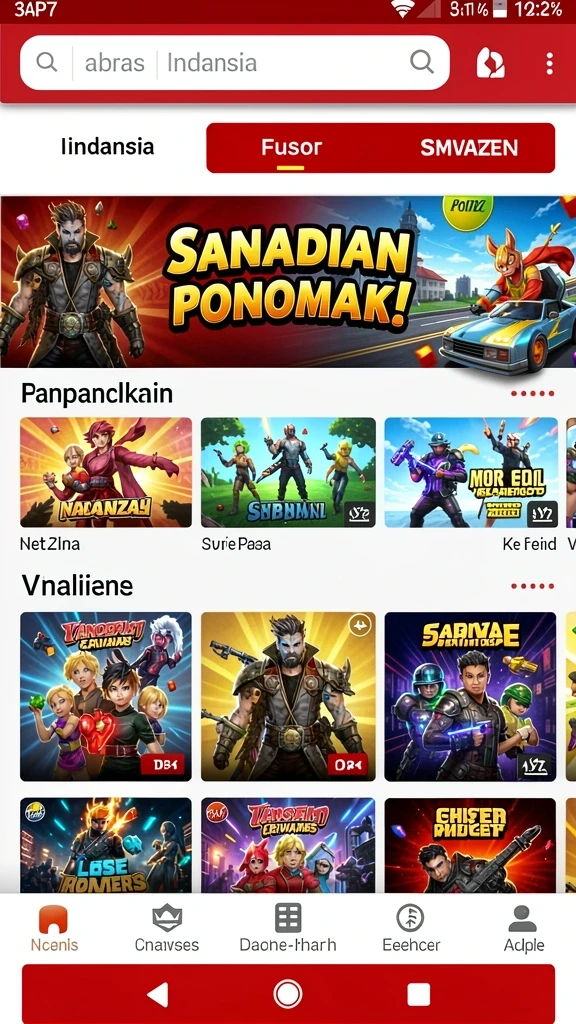Go to the Ncenis bottom tab
Screen dimensions: 576x1024
(x=54, y=929)
